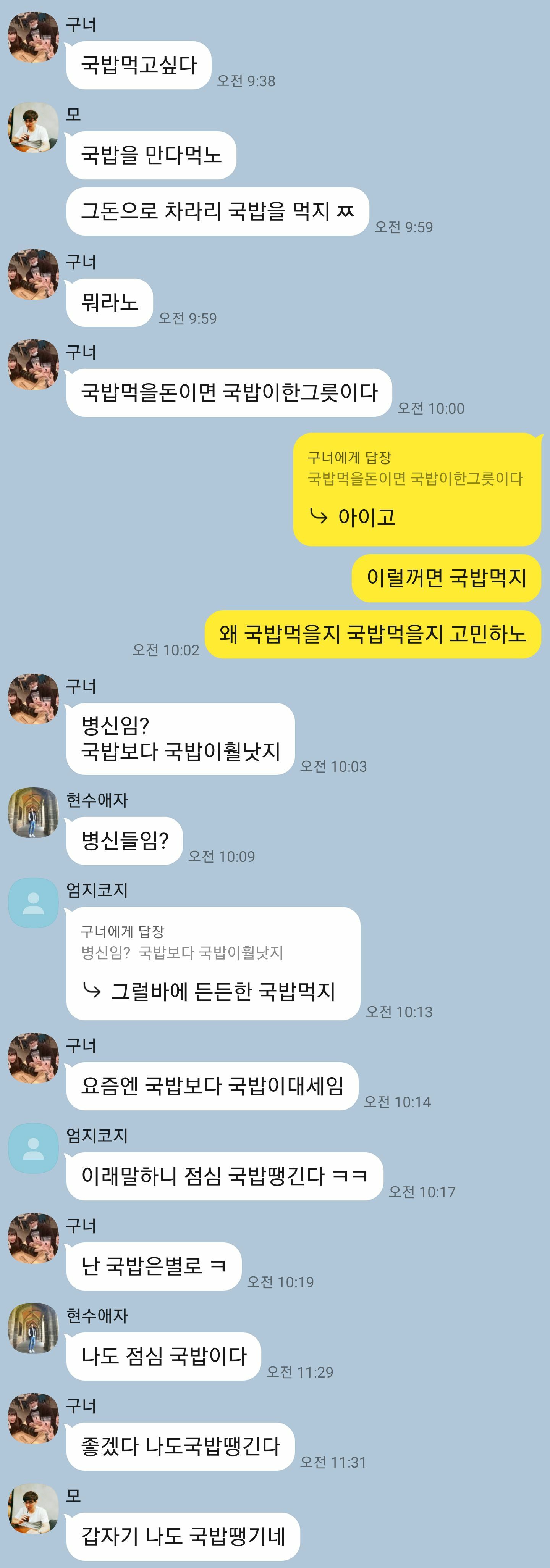The image size is (550, 1568).
Task: Open 엄지코지's default avatar beside the quoted reply
Action: pyautogui.click(x=33, y=903)
